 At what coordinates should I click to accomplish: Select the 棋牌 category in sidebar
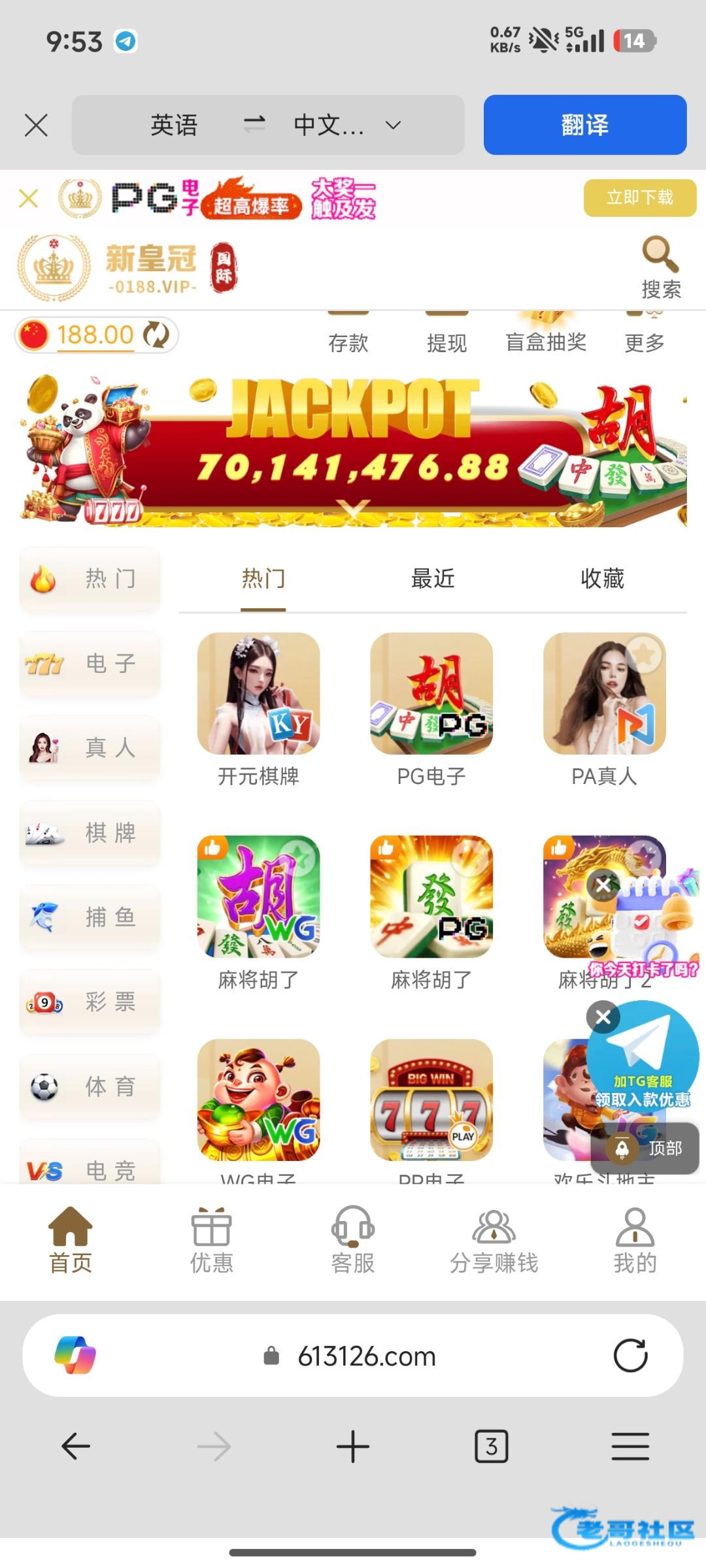pos(90,833)
